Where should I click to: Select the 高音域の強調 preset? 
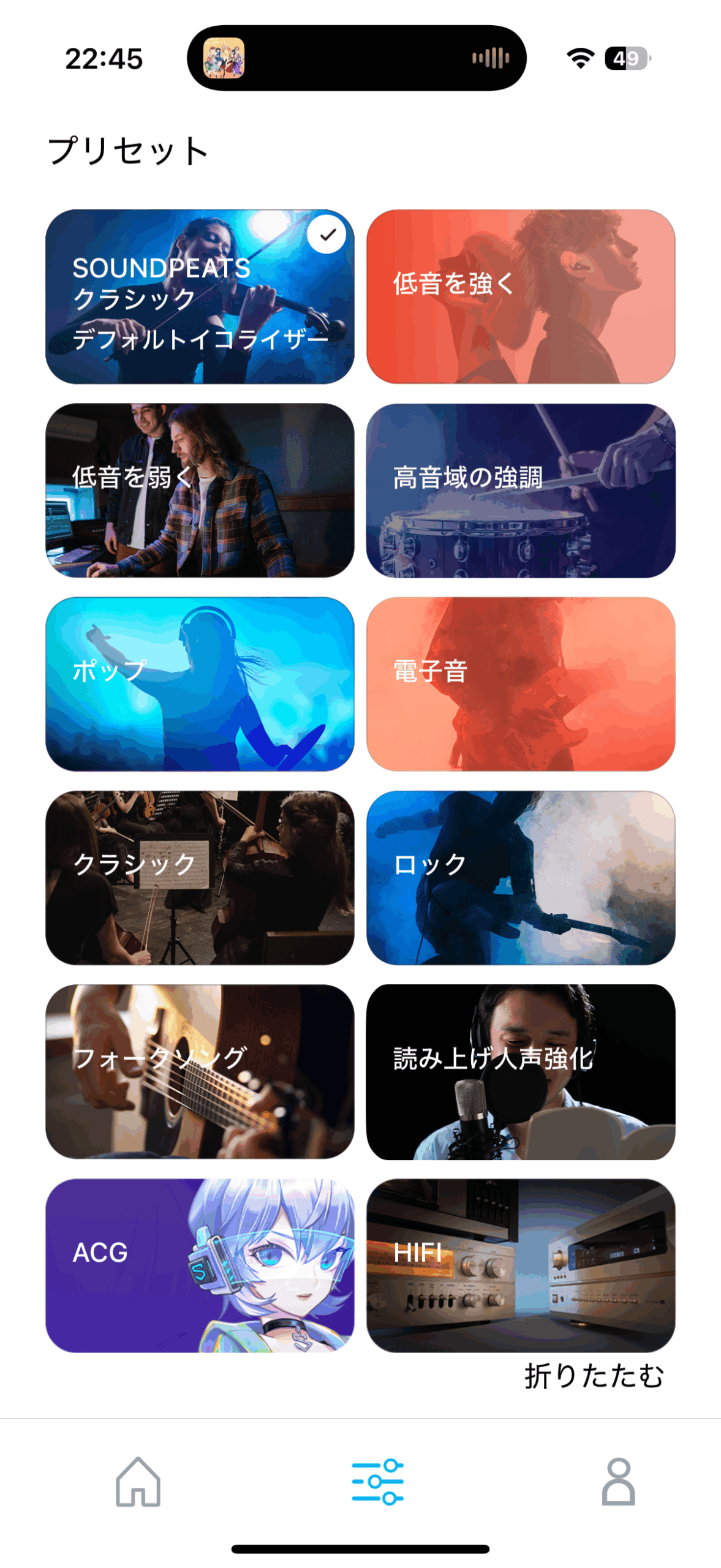tap(520, 490)
